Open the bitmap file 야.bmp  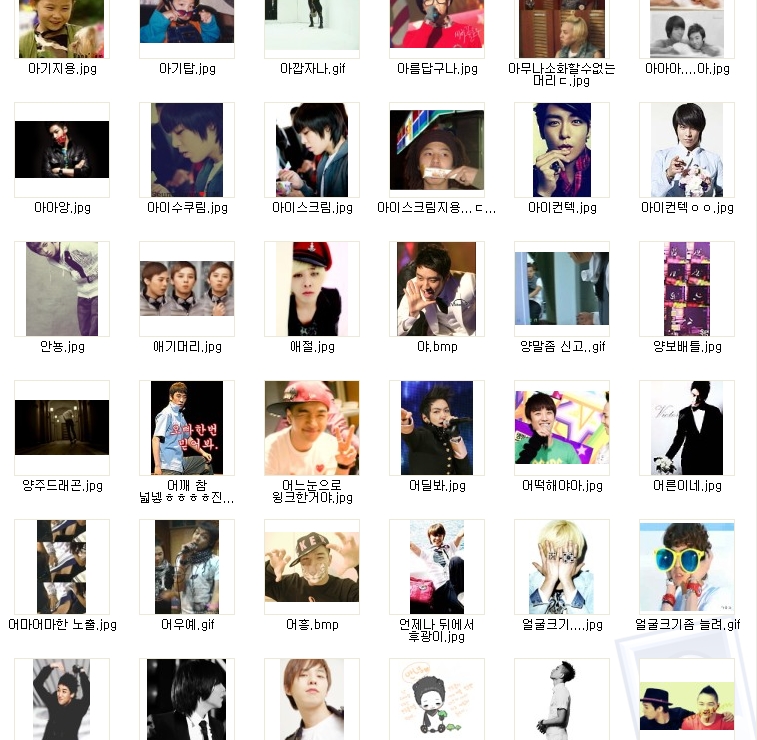[437, 288]
